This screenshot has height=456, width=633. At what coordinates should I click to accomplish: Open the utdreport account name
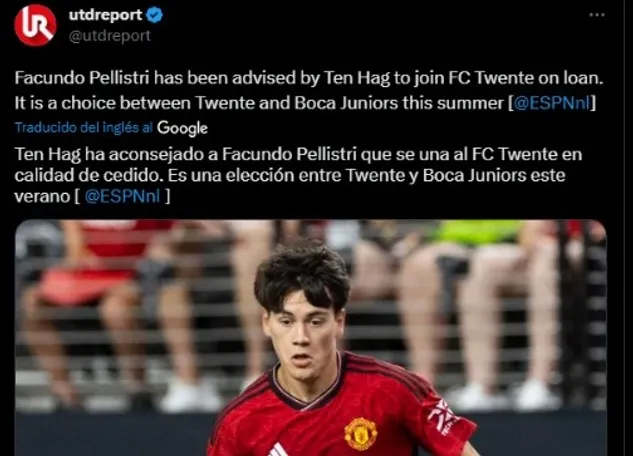[105, 15]
